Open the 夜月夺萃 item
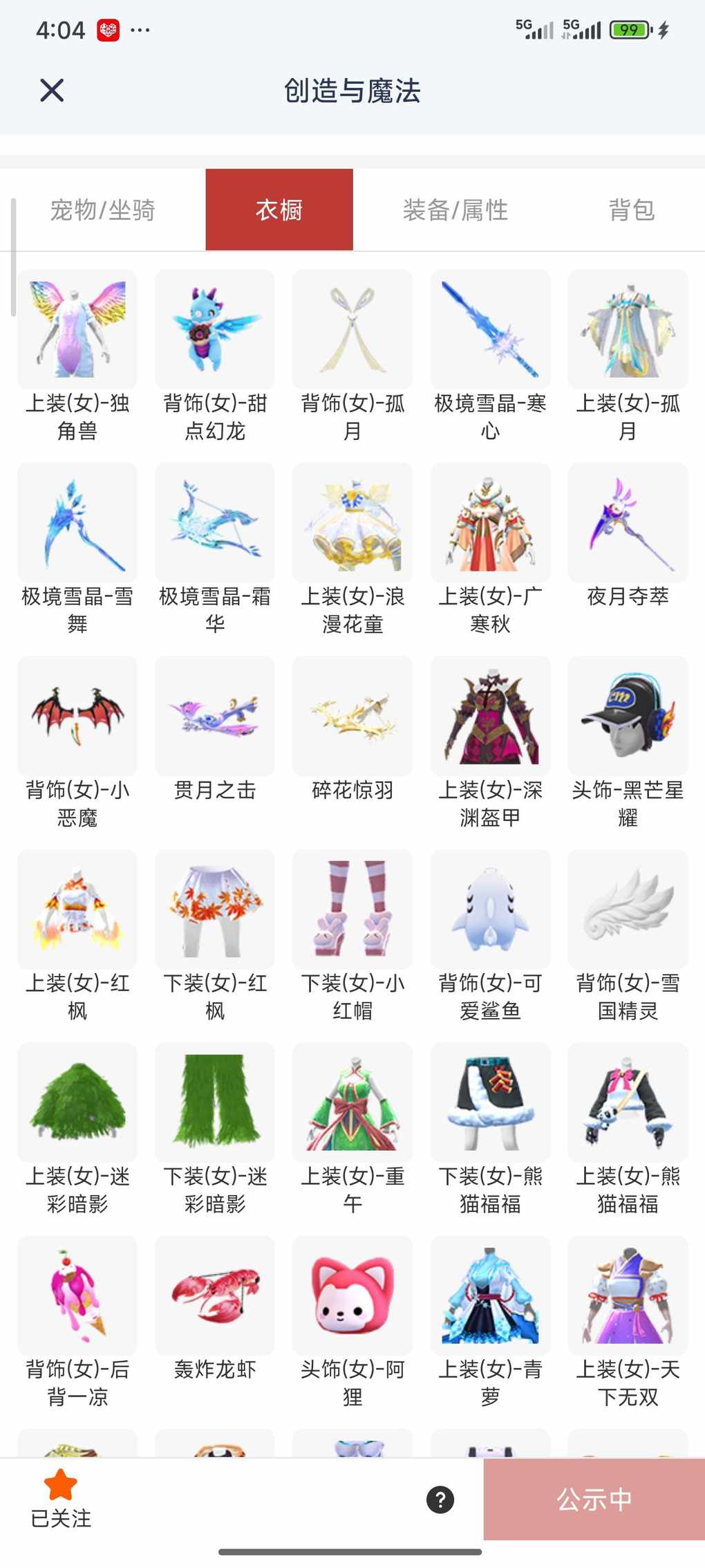Viewport: 705px width, 1568px height. [x=628, y=523]
